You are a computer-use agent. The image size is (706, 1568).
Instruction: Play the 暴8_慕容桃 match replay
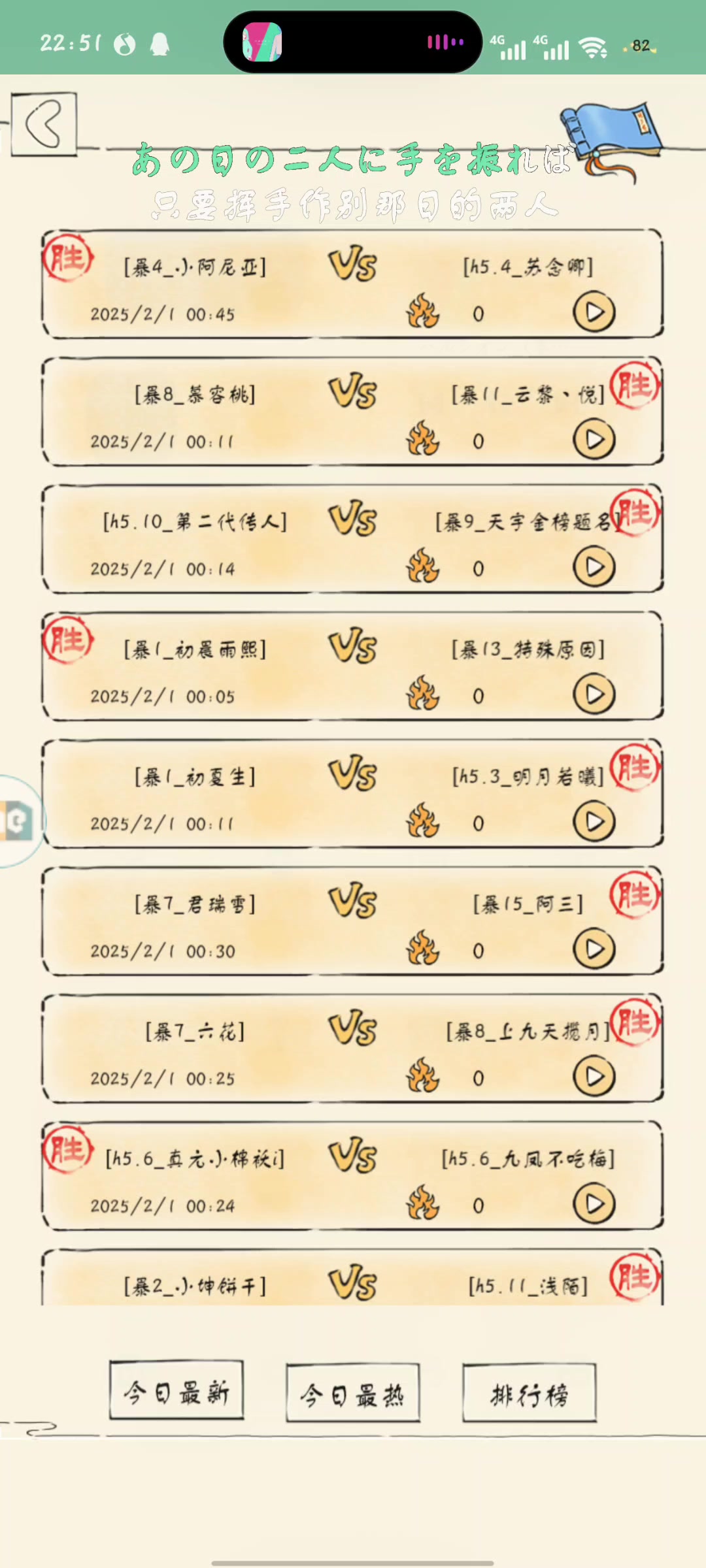[x=594, y=440]
